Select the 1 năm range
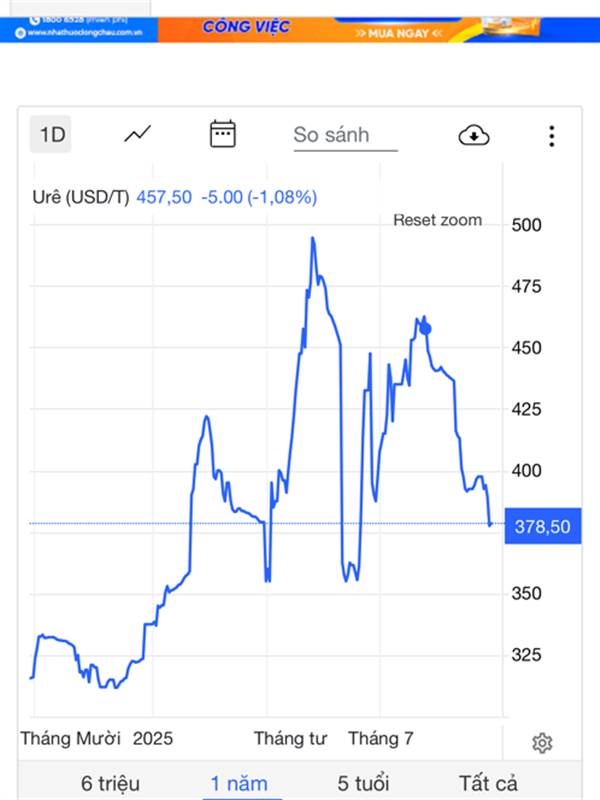 239,783
